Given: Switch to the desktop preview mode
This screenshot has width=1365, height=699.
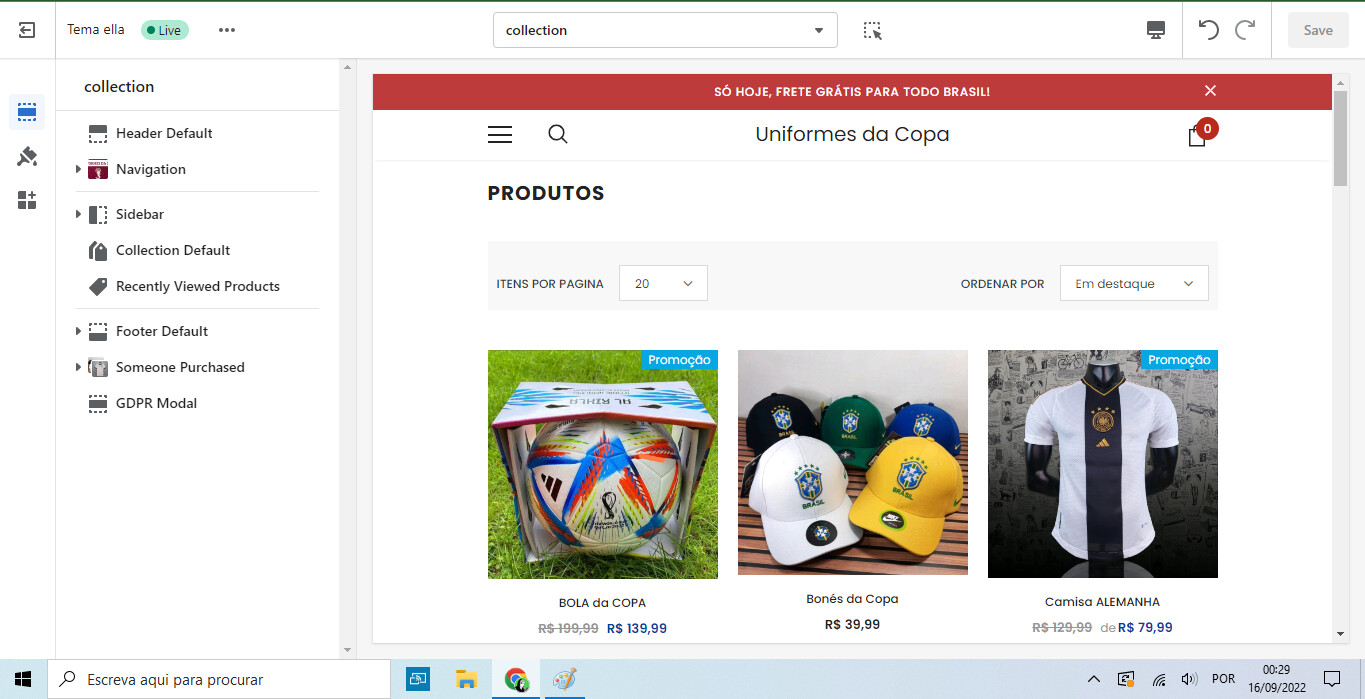Looking at the screenshot, I should [1156, 30].
